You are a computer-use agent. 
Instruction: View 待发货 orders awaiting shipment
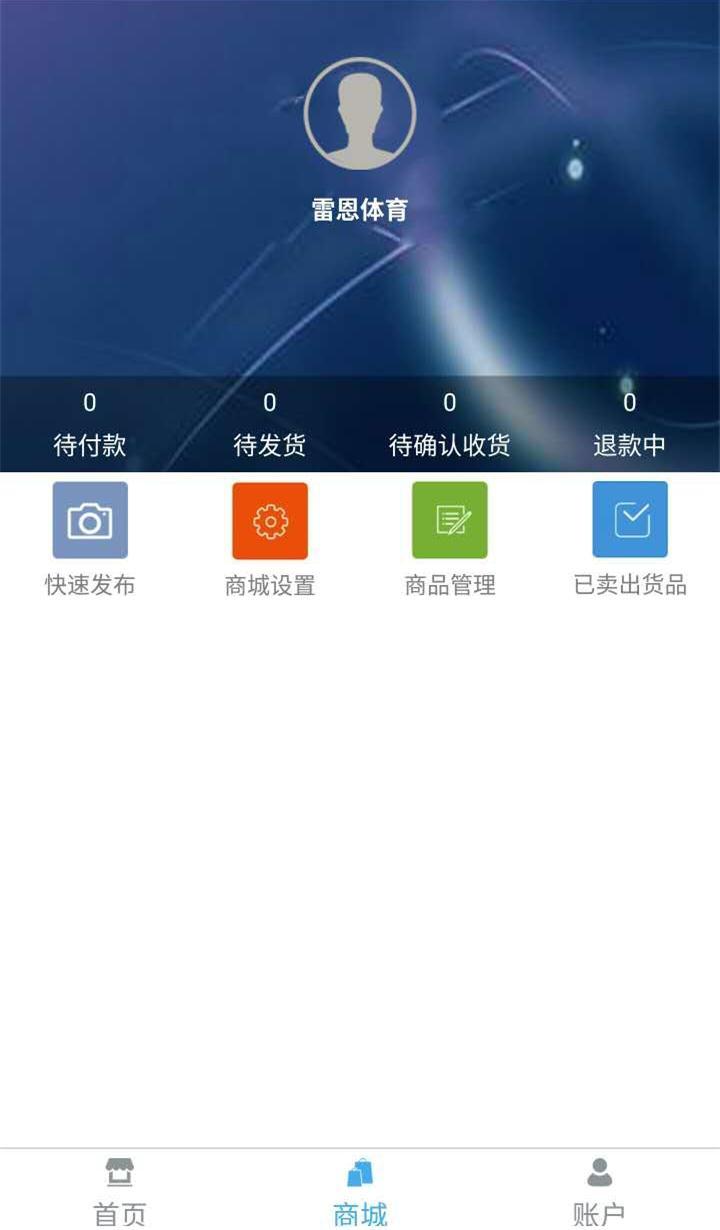click(x=270, y=424)
